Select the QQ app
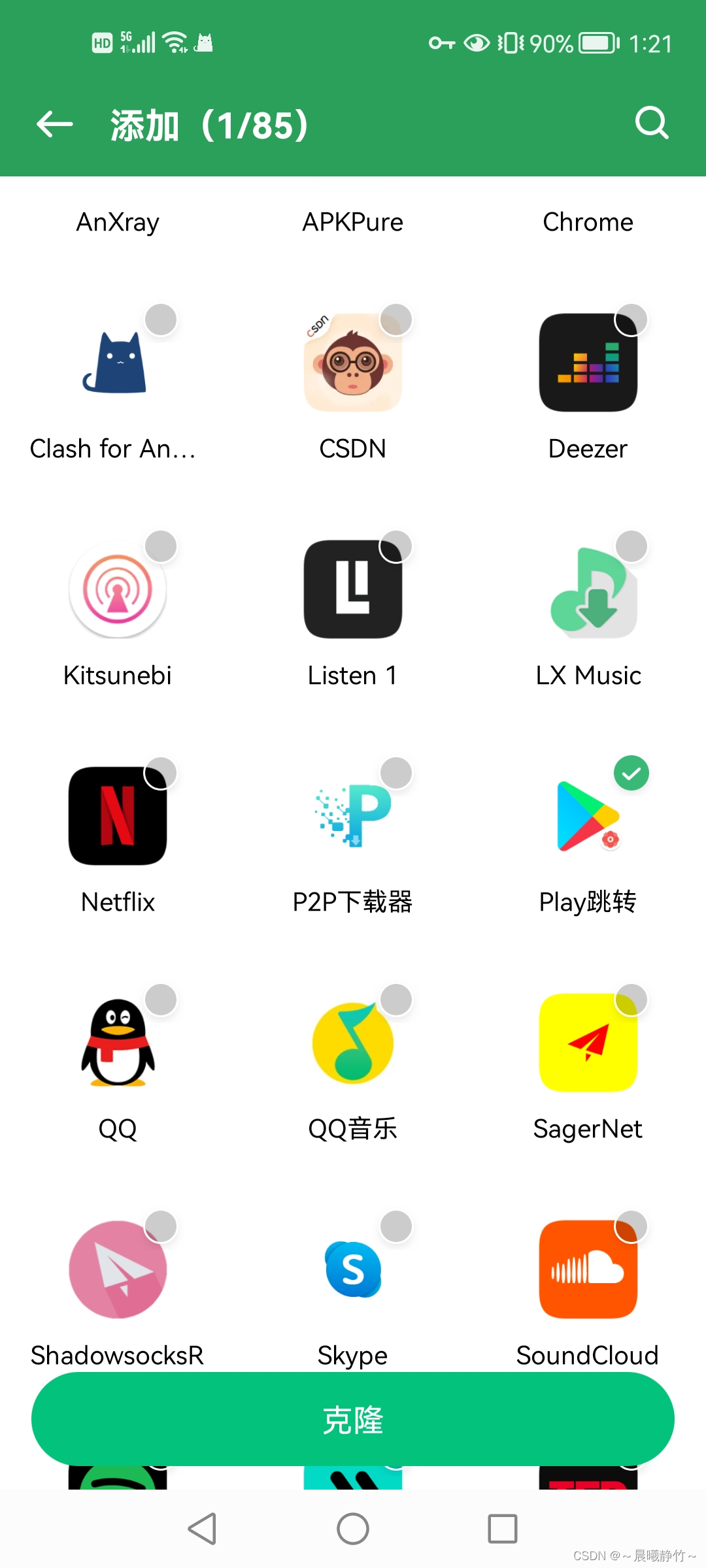Screen dimensions: 706x1568 pos(118,1043)
